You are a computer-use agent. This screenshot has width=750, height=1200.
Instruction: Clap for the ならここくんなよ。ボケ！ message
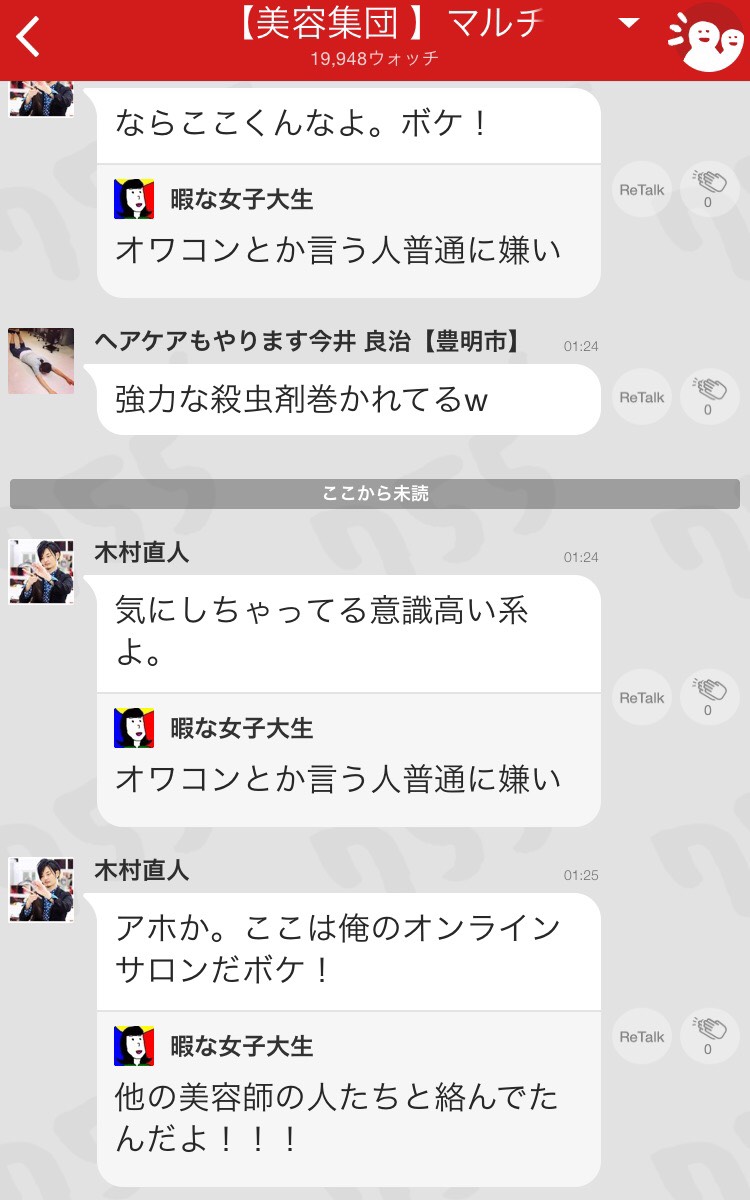(x=708, y=189)
